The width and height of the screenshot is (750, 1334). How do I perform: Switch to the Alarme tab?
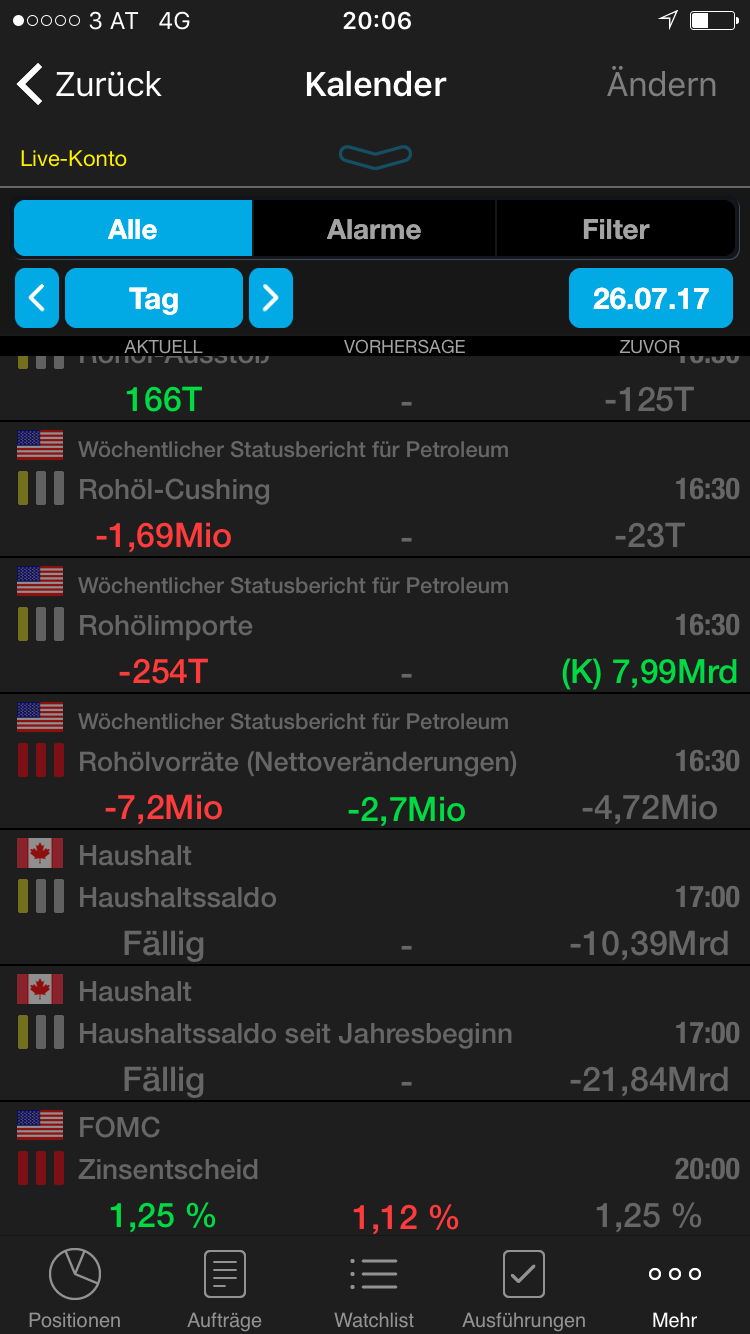tap(374, 228)
